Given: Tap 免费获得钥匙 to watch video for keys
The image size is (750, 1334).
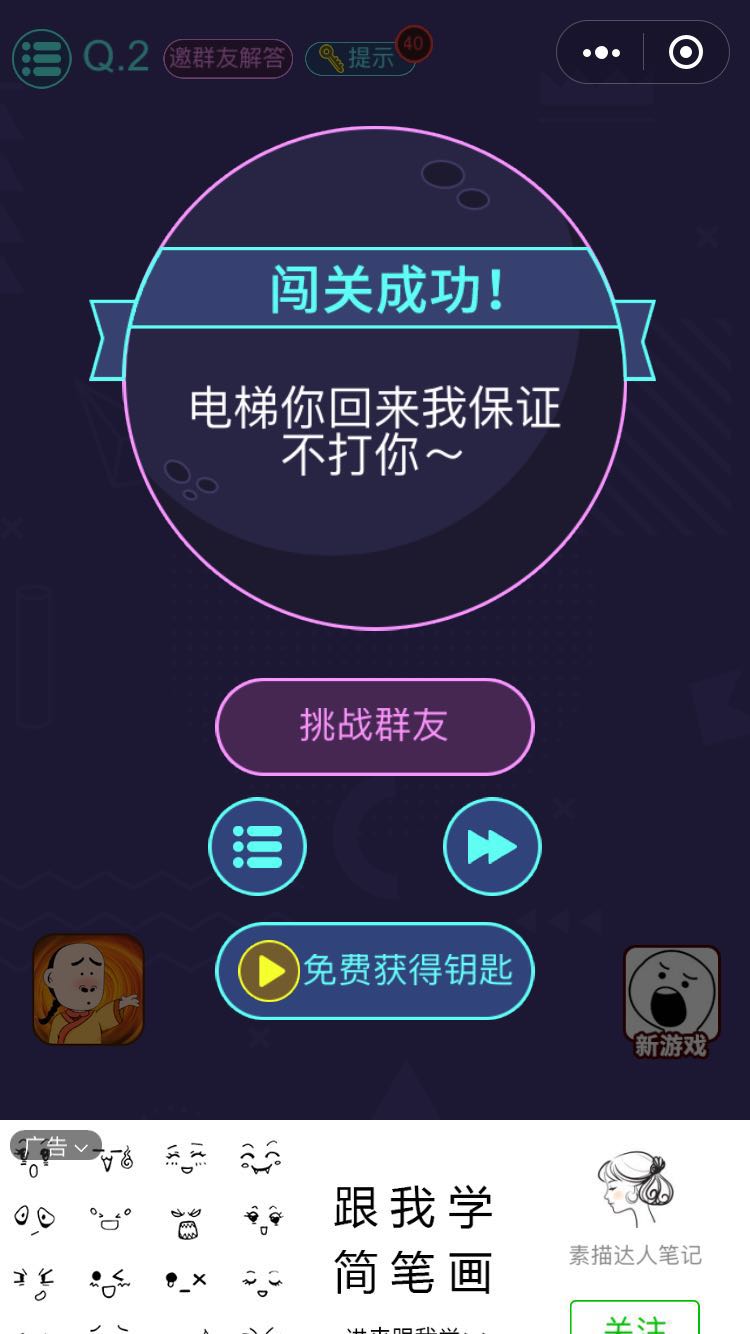Looking at the screenshot, I should [x=374, y=970].
